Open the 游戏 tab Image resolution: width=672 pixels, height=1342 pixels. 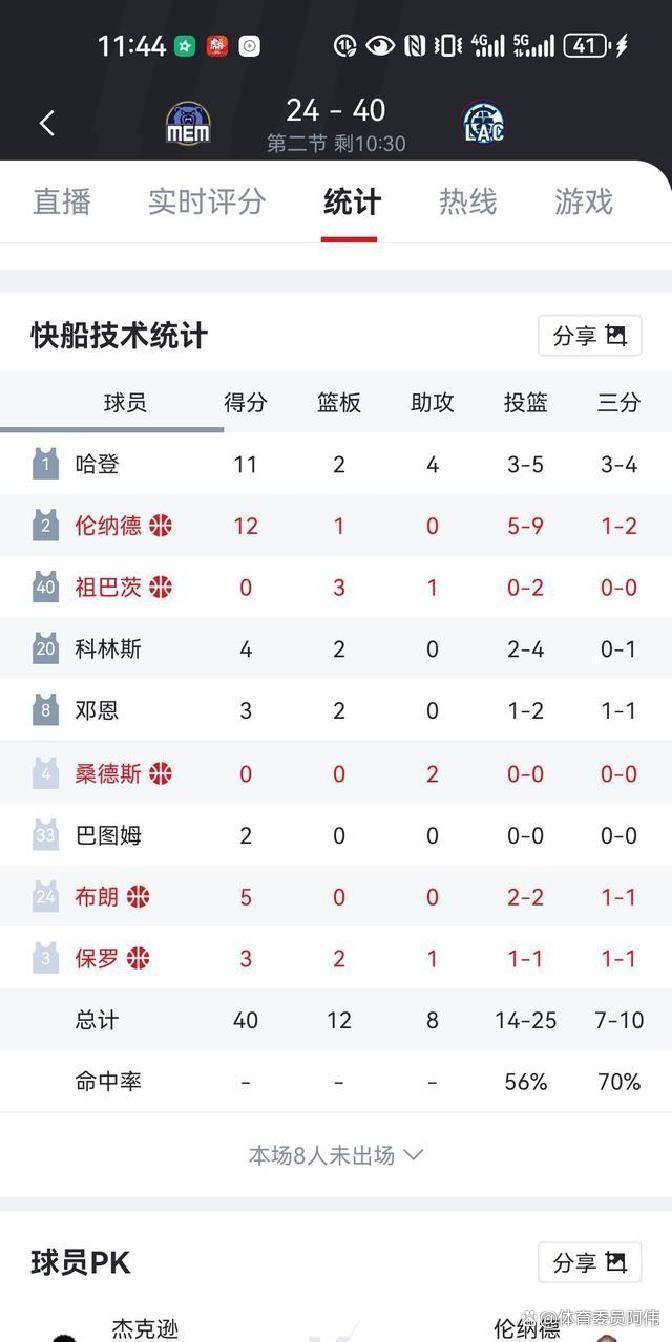[583, 202]
